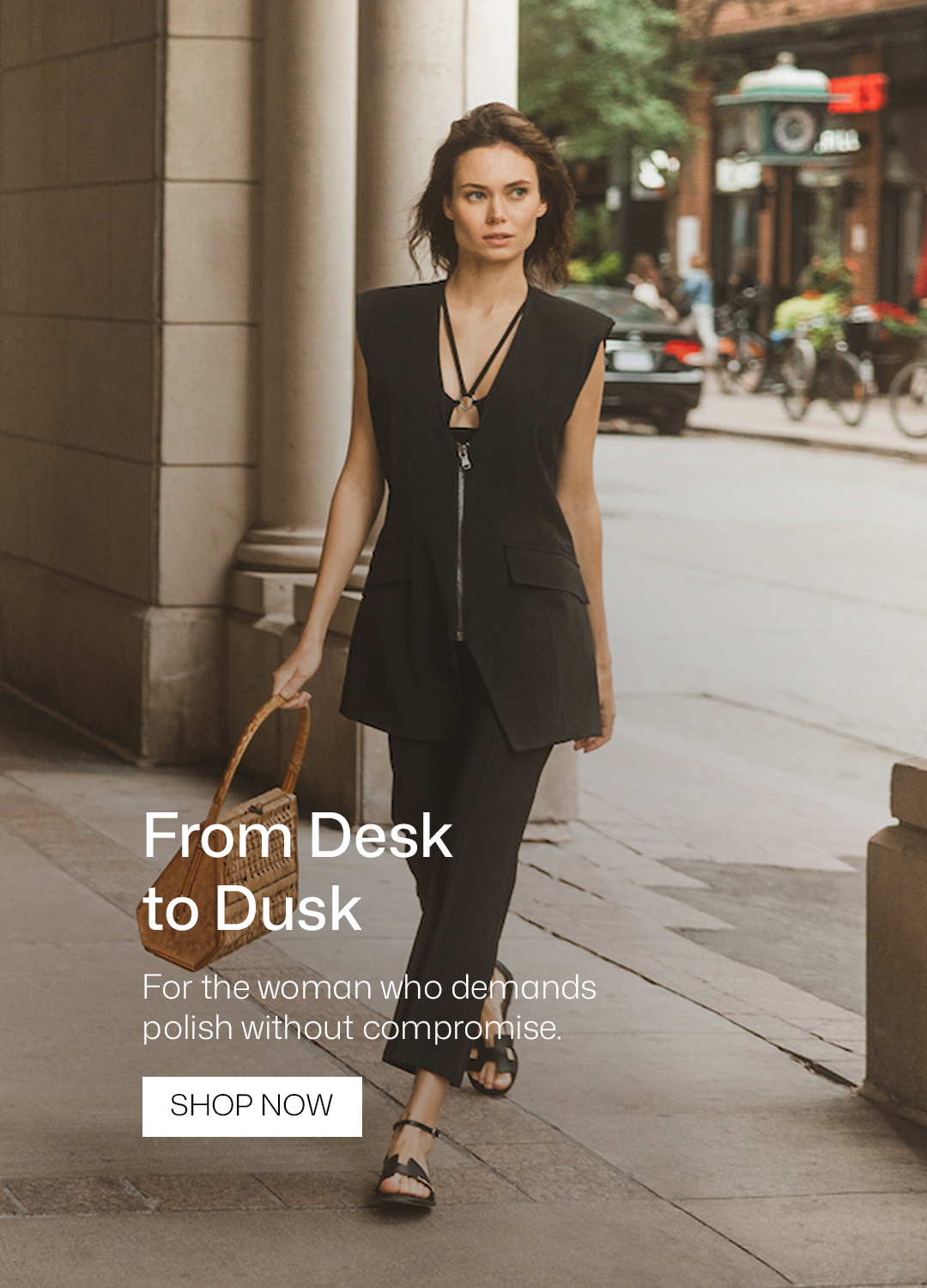Tap the SHOP NOW button

pos(251,1106)
